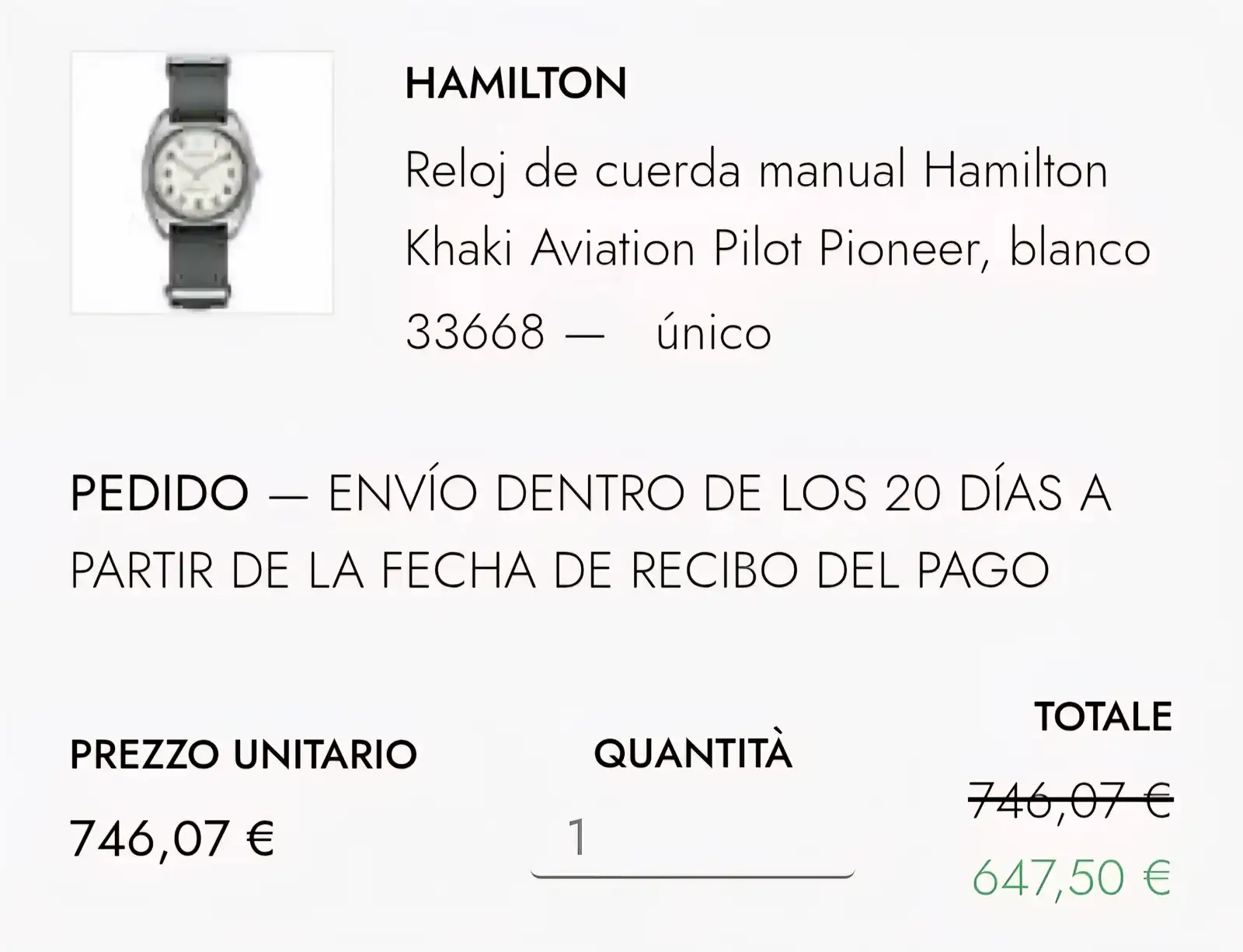Open the Hamilton watch product thumbnail
The image size is (1243, 952).
(x=202, y=182)
